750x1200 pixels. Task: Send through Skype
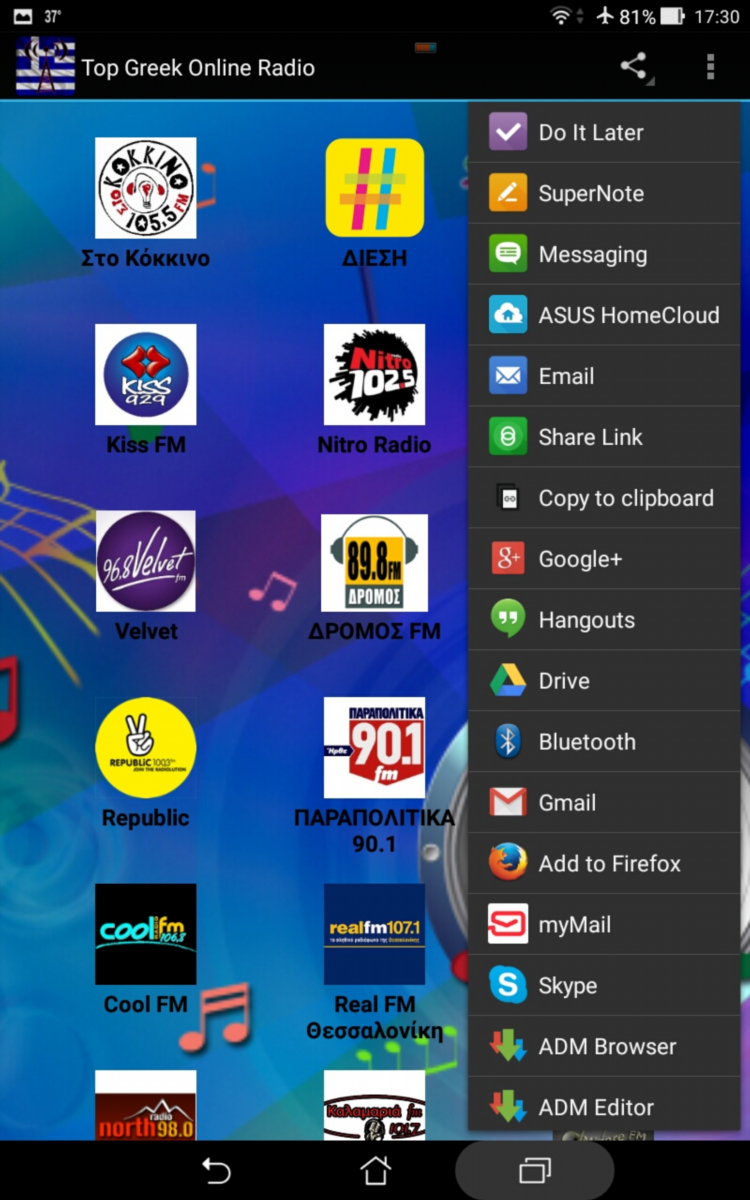(x=604, y=986)
